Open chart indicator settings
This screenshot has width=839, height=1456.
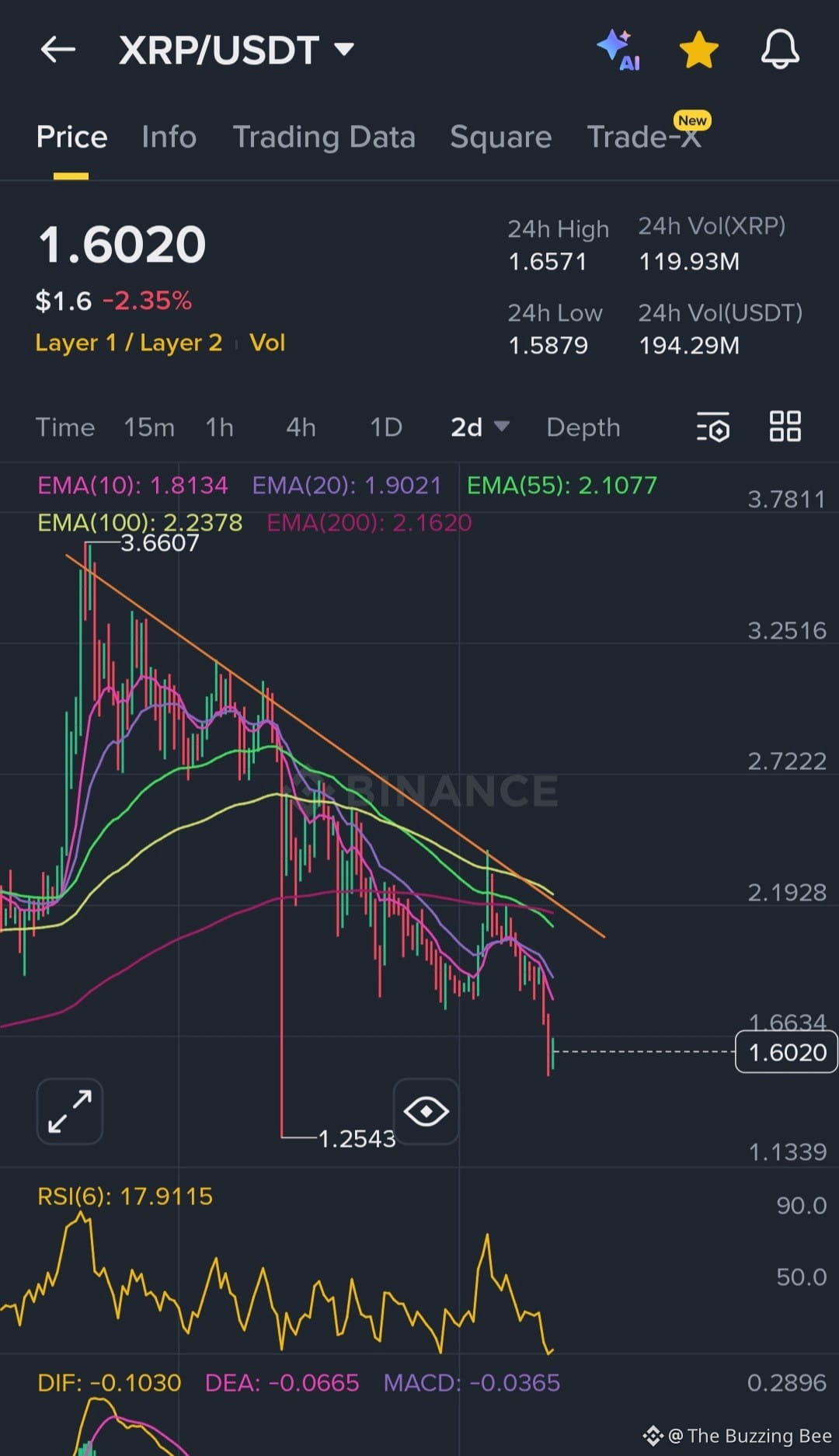(713, 427)
